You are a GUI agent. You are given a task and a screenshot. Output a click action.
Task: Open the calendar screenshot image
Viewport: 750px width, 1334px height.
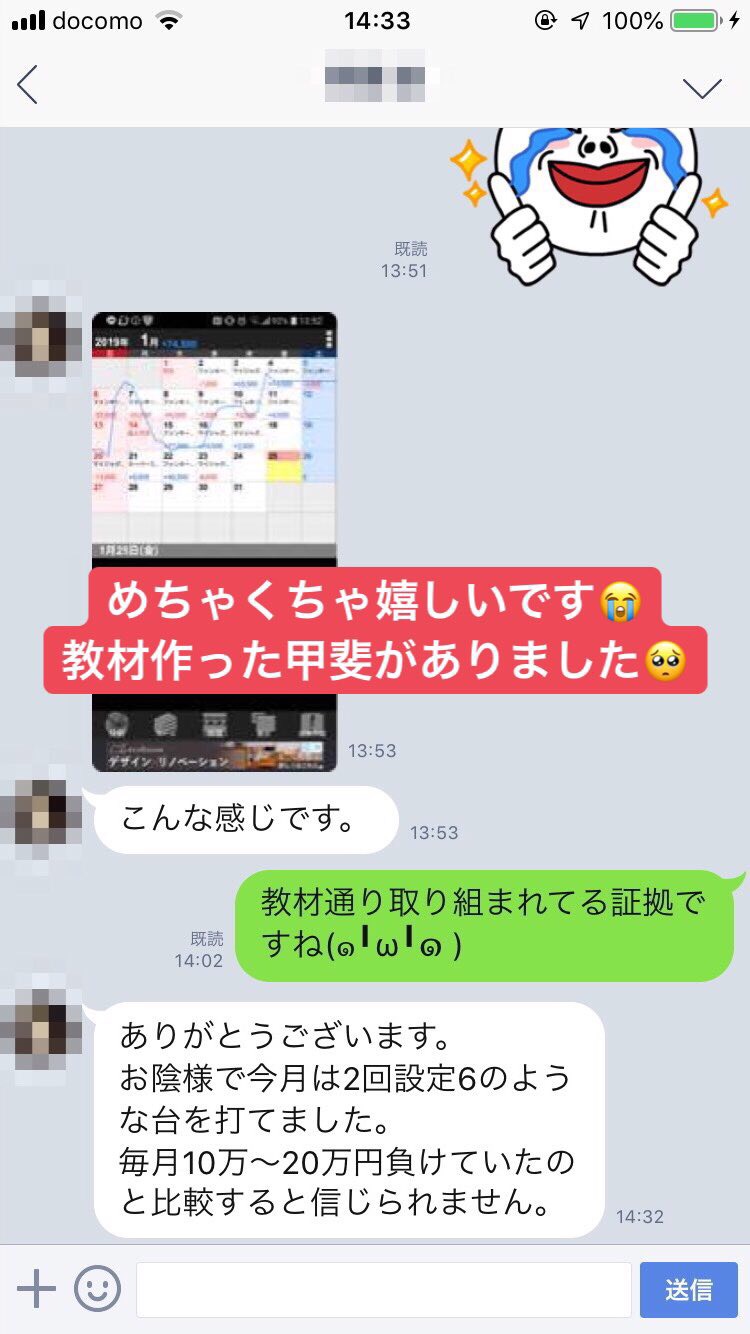point(214,440)
